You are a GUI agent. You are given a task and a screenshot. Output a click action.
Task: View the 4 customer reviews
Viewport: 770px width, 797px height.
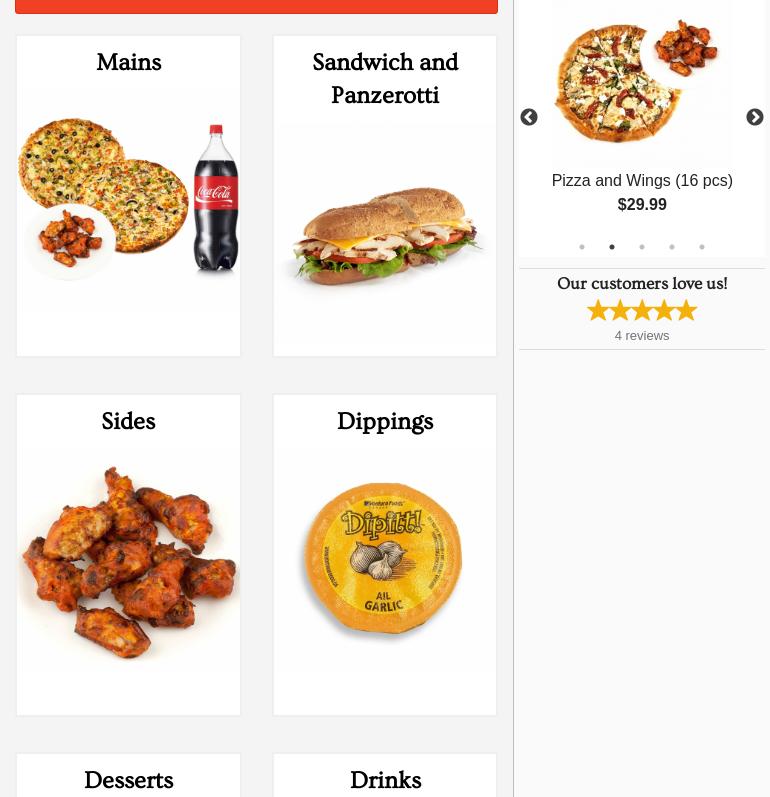[642, 336]
